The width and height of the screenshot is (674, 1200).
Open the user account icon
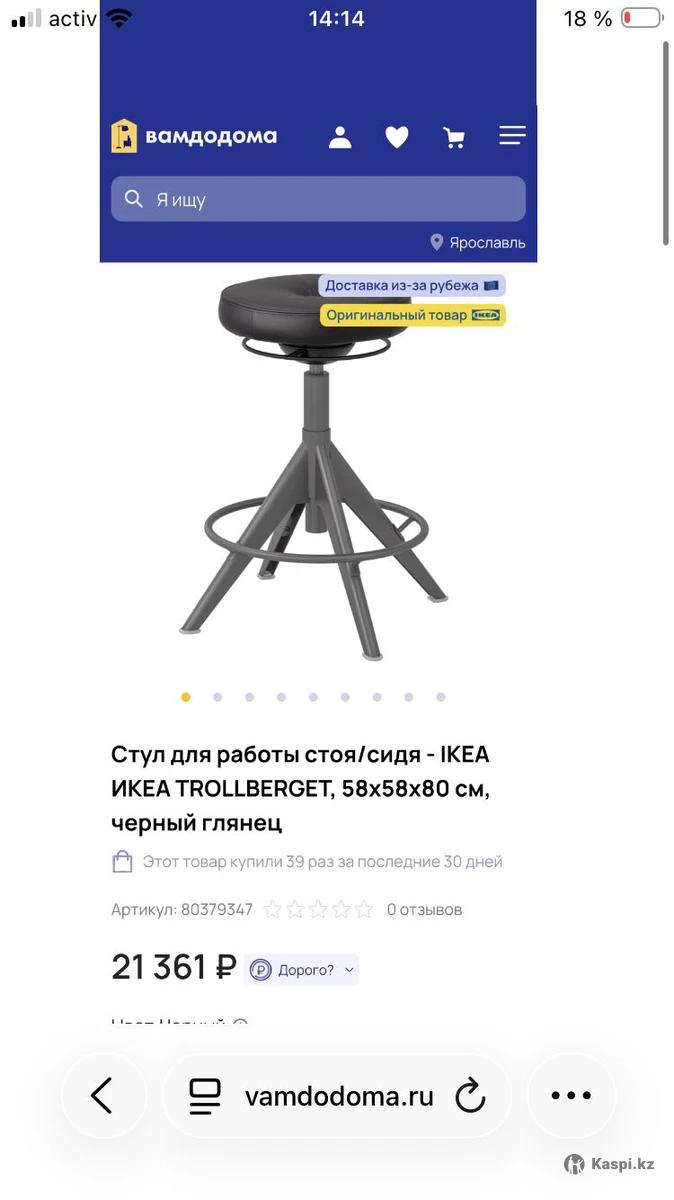click(340, 137)
